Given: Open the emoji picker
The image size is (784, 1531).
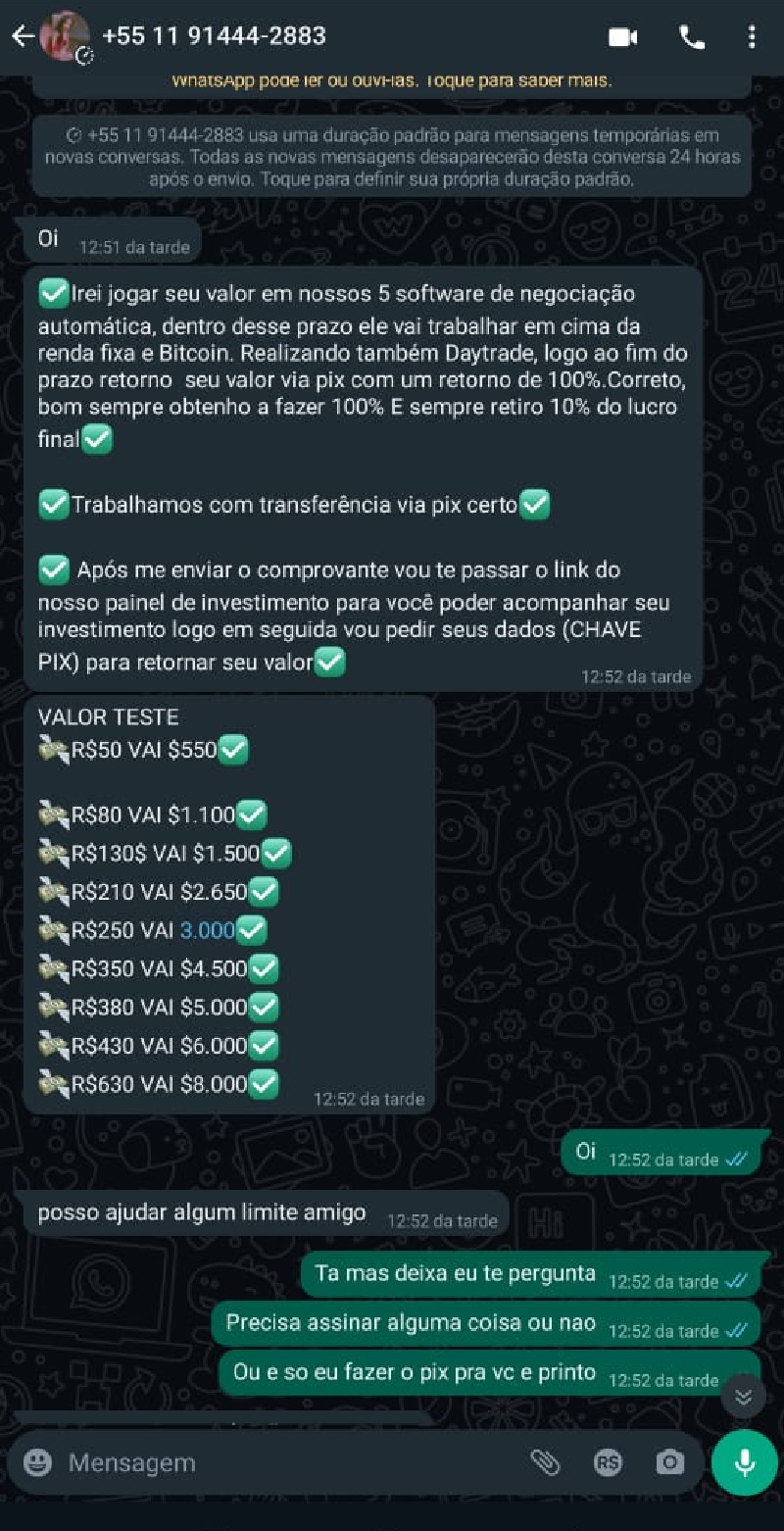Looking at the screenshot, I should [x=37, y=1463].
